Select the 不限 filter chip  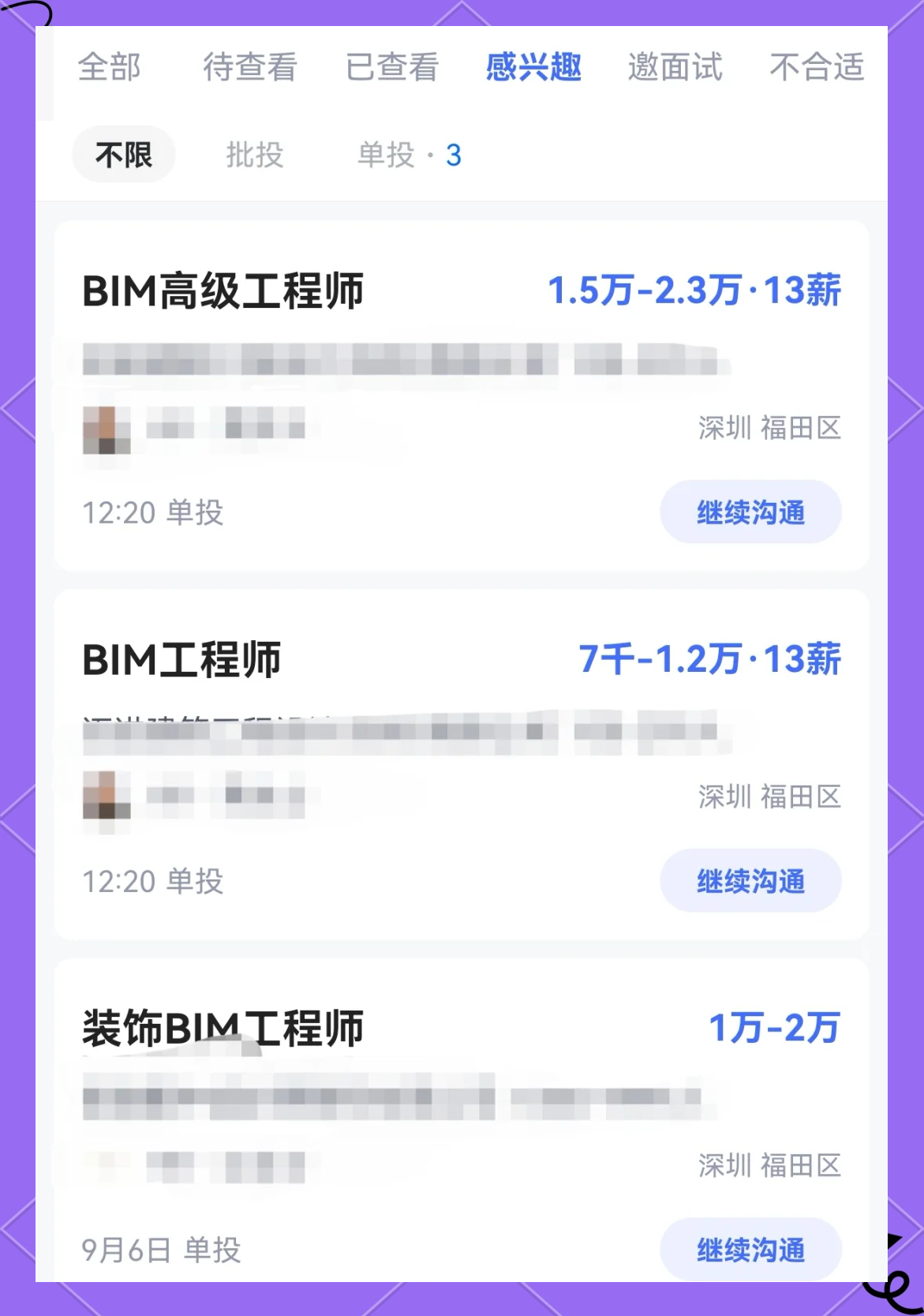coord(123,155)
